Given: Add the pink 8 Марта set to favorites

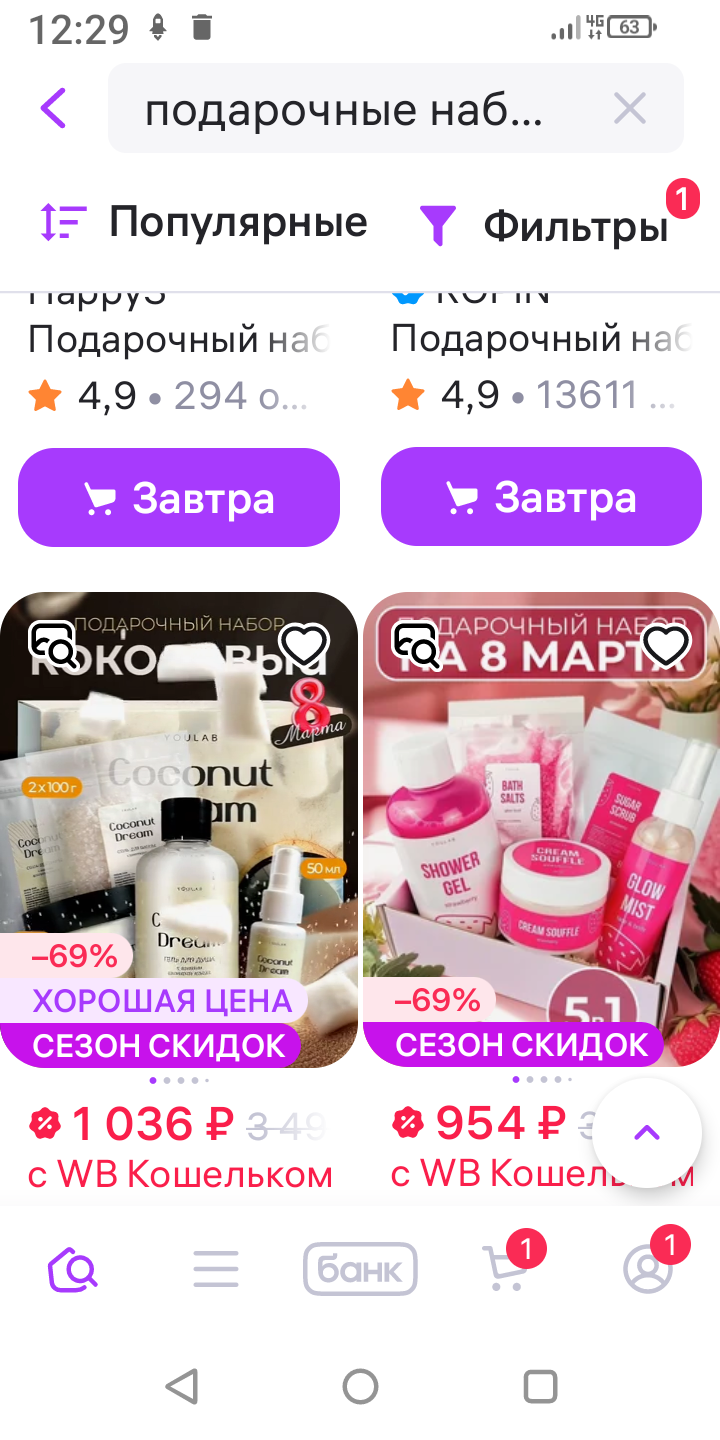Looking at the screenshot, I should click(667, 645).
